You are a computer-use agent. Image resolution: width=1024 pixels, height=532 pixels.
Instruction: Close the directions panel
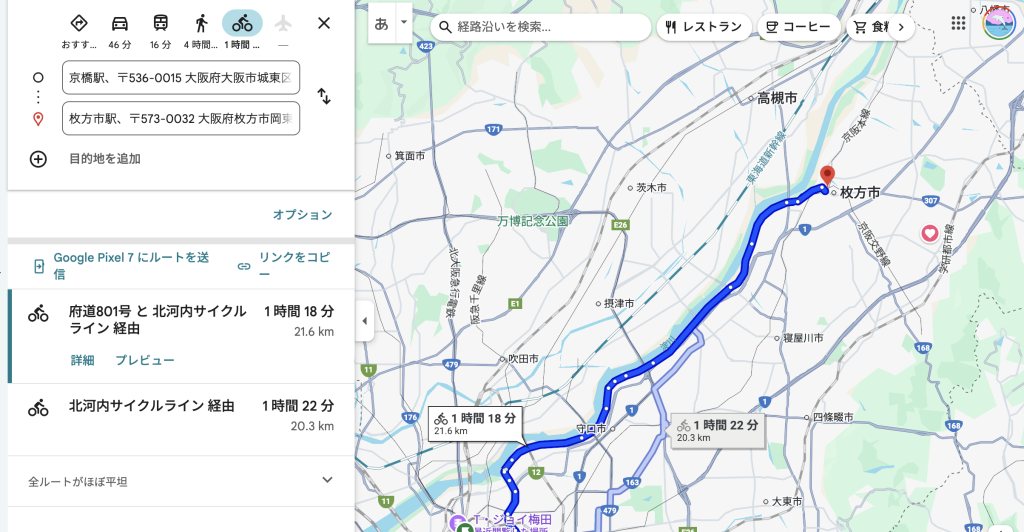(x=323, y=23)
